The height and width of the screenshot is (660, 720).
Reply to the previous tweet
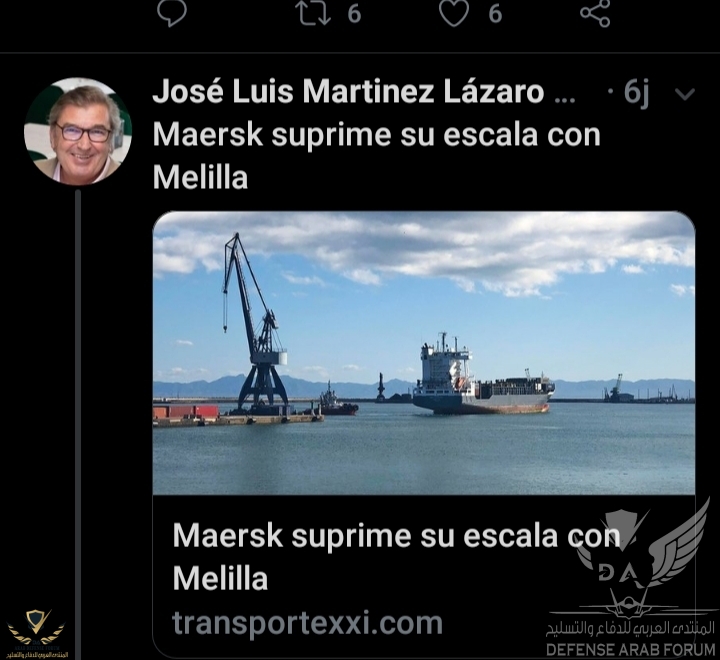(172, 11)
